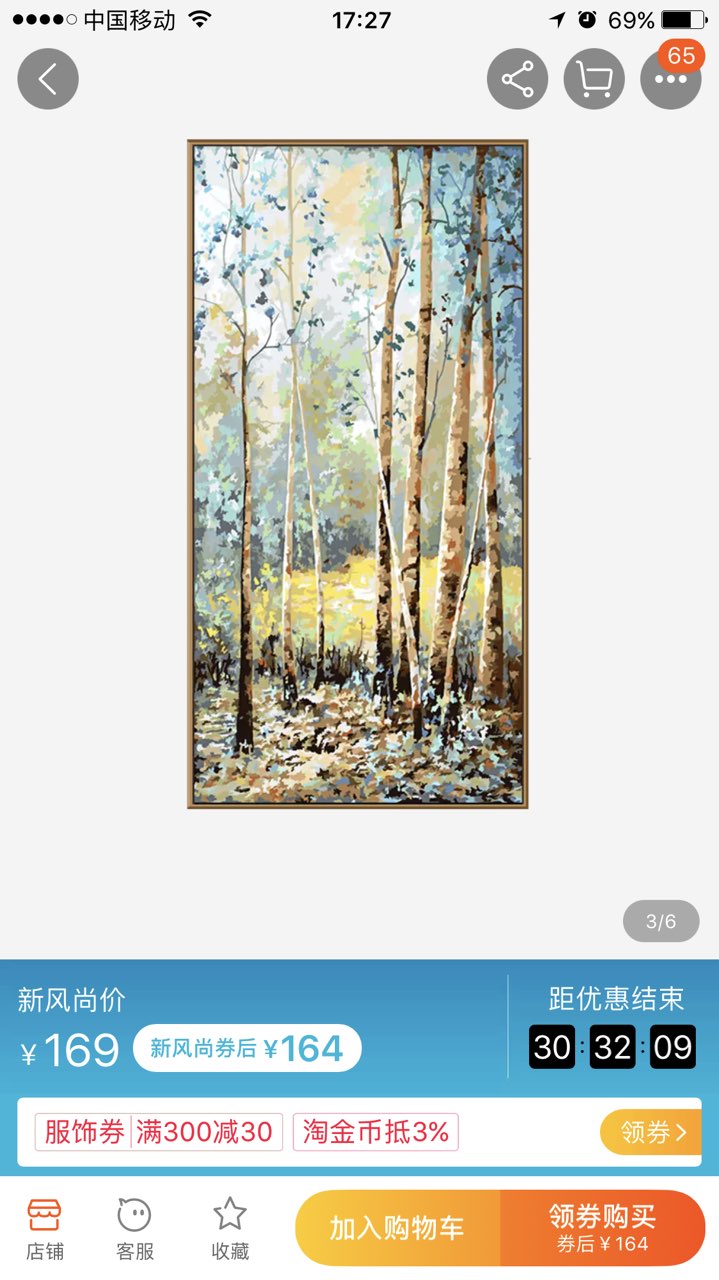Go back to the previous page
This screenshot has height=1280, width=719.
click(48, 79)
